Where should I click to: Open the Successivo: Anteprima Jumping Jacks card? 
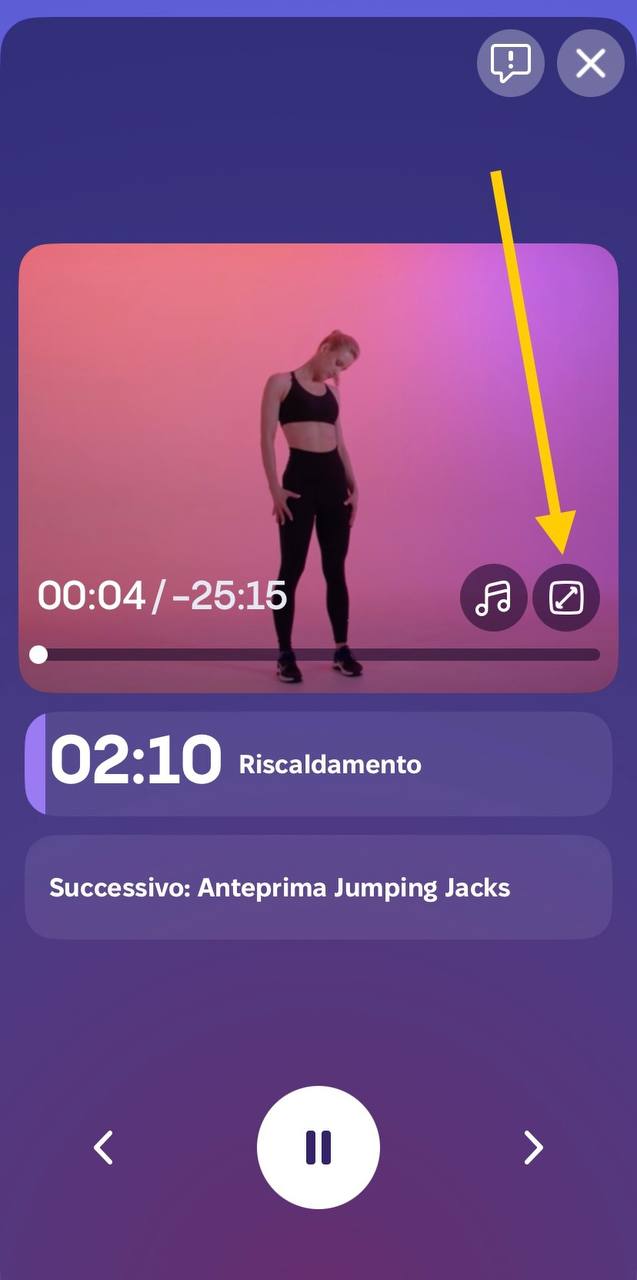point(318,887)
